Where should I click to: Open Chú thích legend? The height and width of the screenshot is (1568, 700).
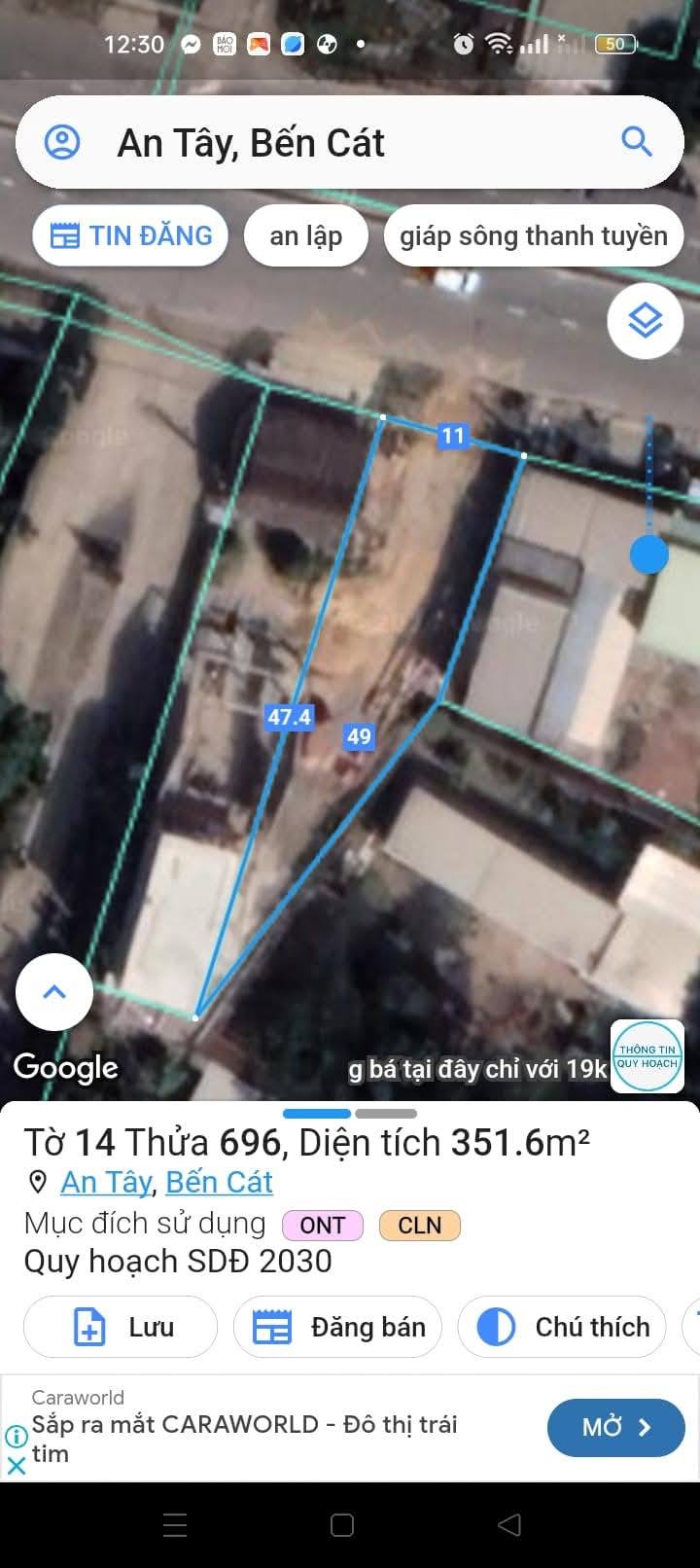[562, 1327]
